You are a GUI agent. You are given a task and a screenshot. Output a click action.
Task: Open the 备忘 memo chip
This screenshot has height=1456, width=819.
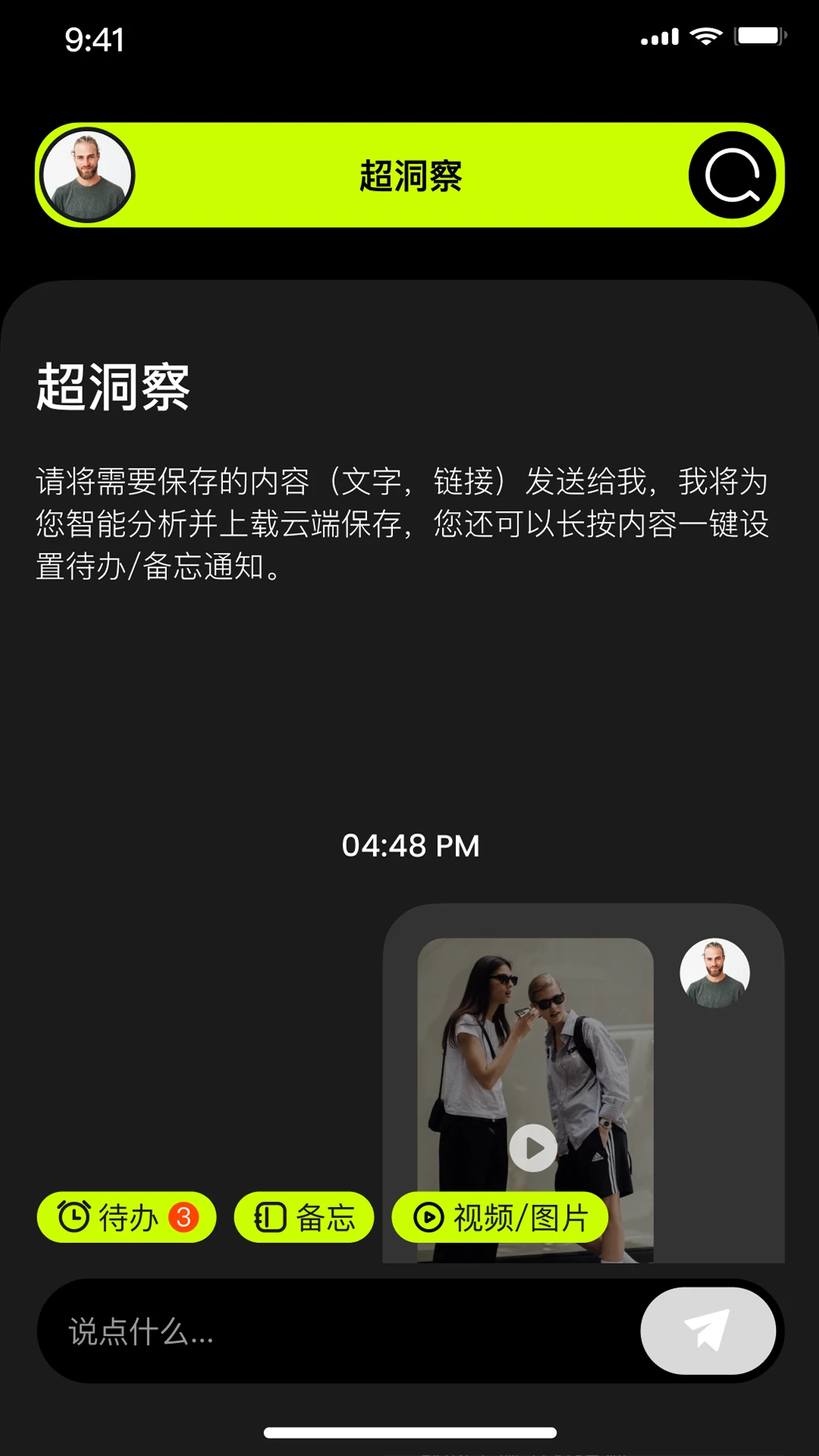click(304, 1217)
